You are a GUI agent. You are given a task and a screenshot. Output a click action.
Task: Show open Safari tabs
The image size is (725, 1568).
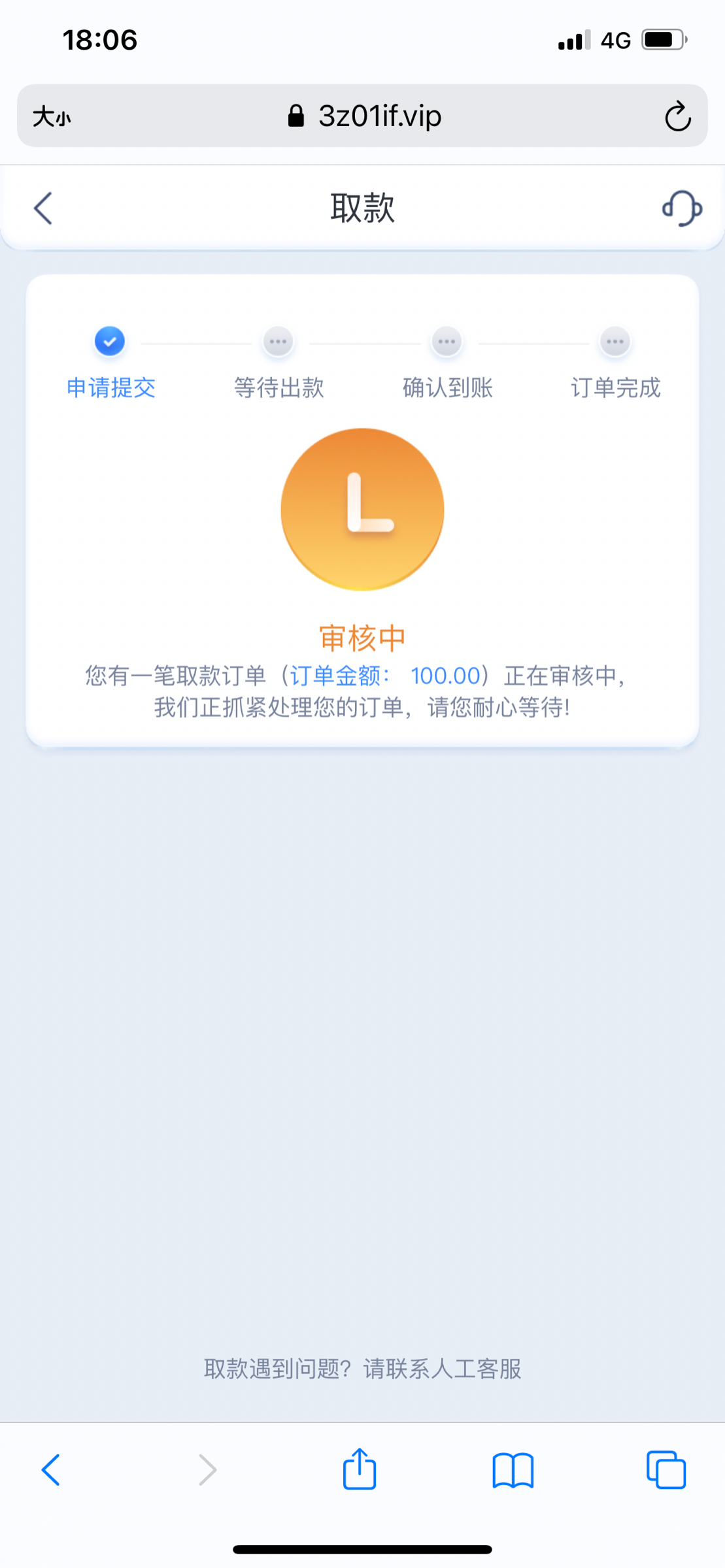666,1470
